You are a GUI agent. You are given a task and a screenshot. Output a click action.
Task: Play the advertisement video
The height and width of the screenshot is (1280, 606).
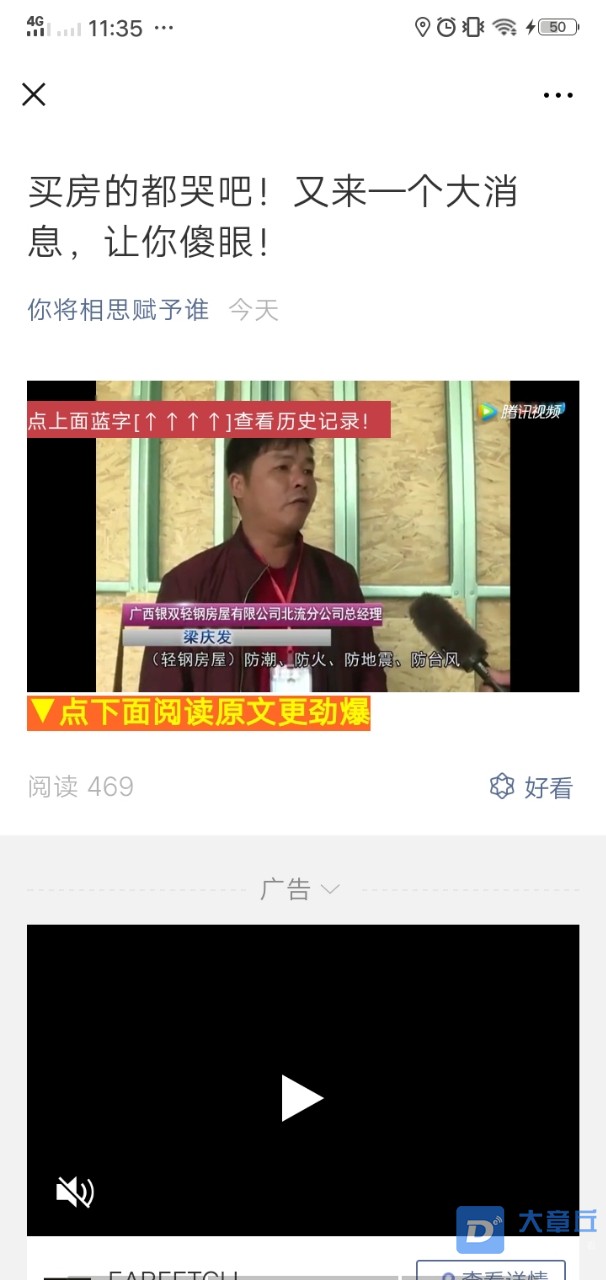coord(302,1098)
